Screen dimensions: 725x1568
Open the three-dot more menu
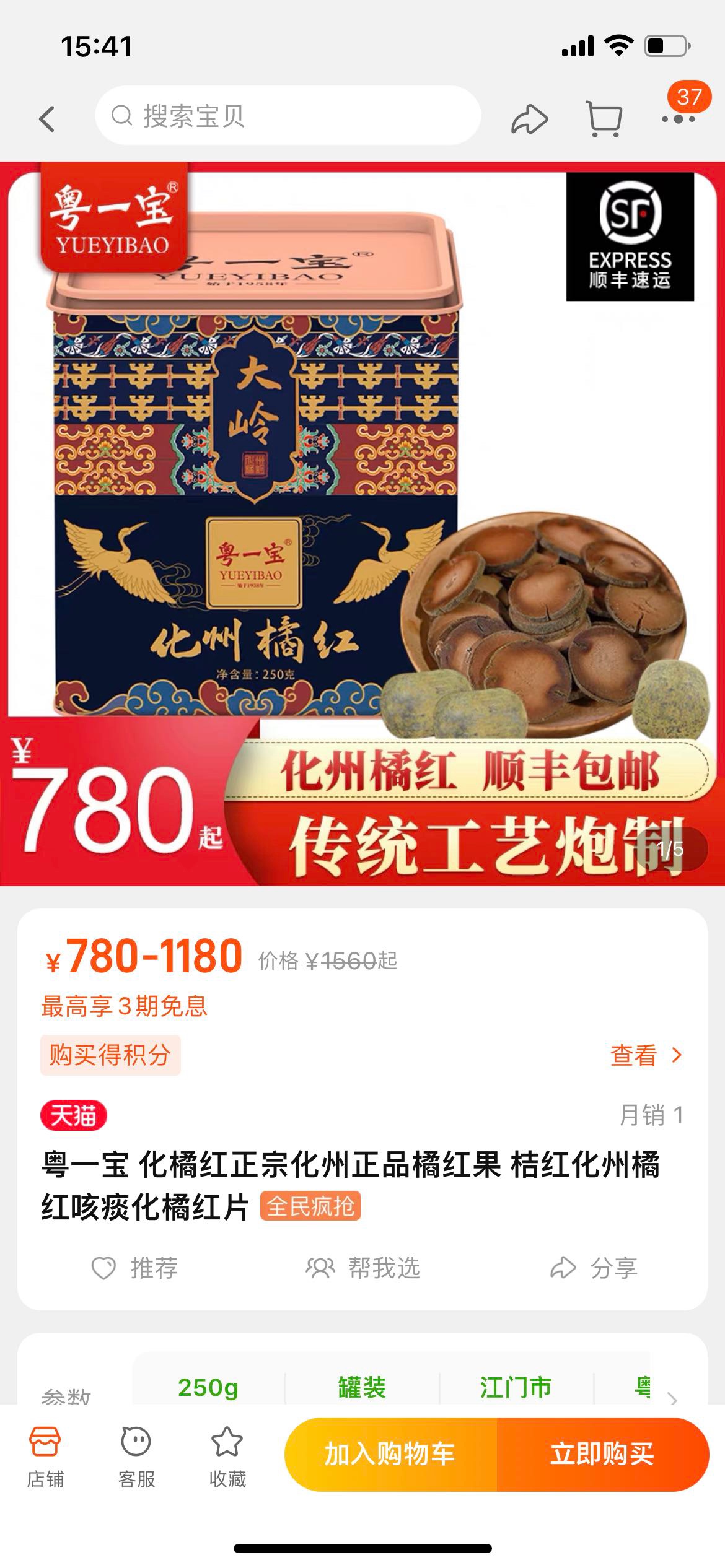tap(678, 118)
